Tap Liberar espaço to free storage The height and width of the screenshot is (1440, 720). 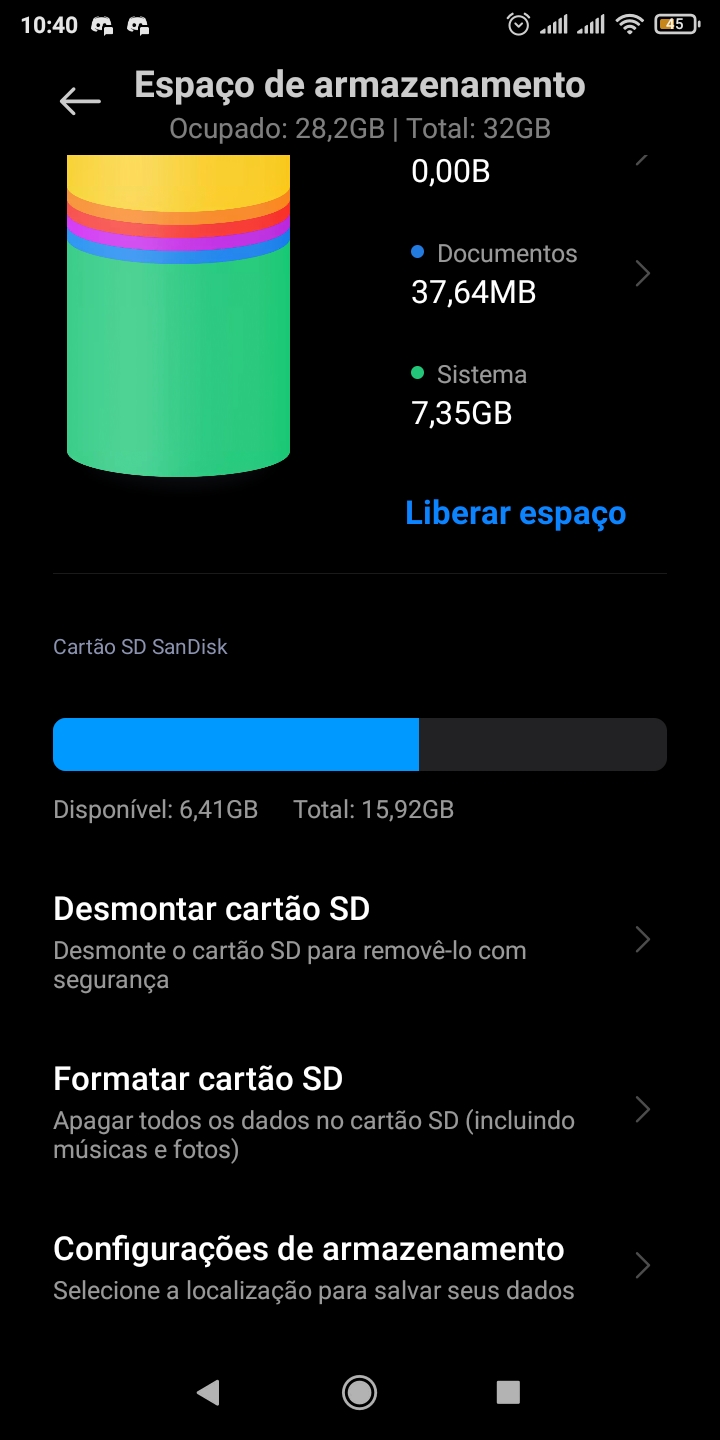pyautogui.click(x=515, y=513)
